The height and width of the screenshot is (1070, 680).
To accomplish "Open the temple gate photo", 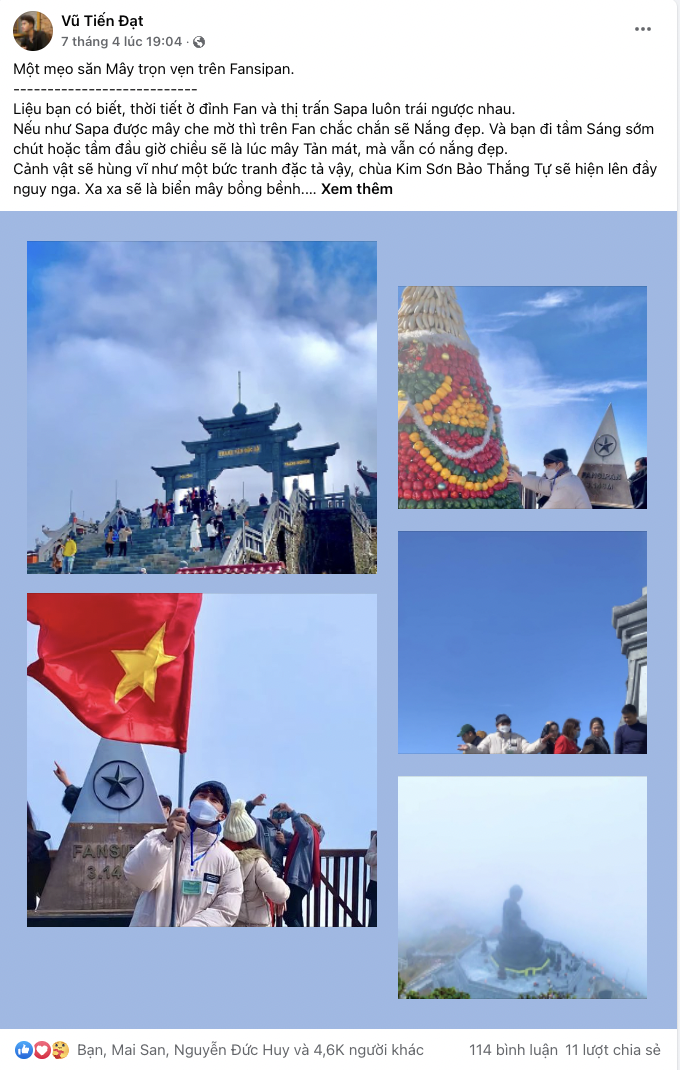I will tap(202, 407).
